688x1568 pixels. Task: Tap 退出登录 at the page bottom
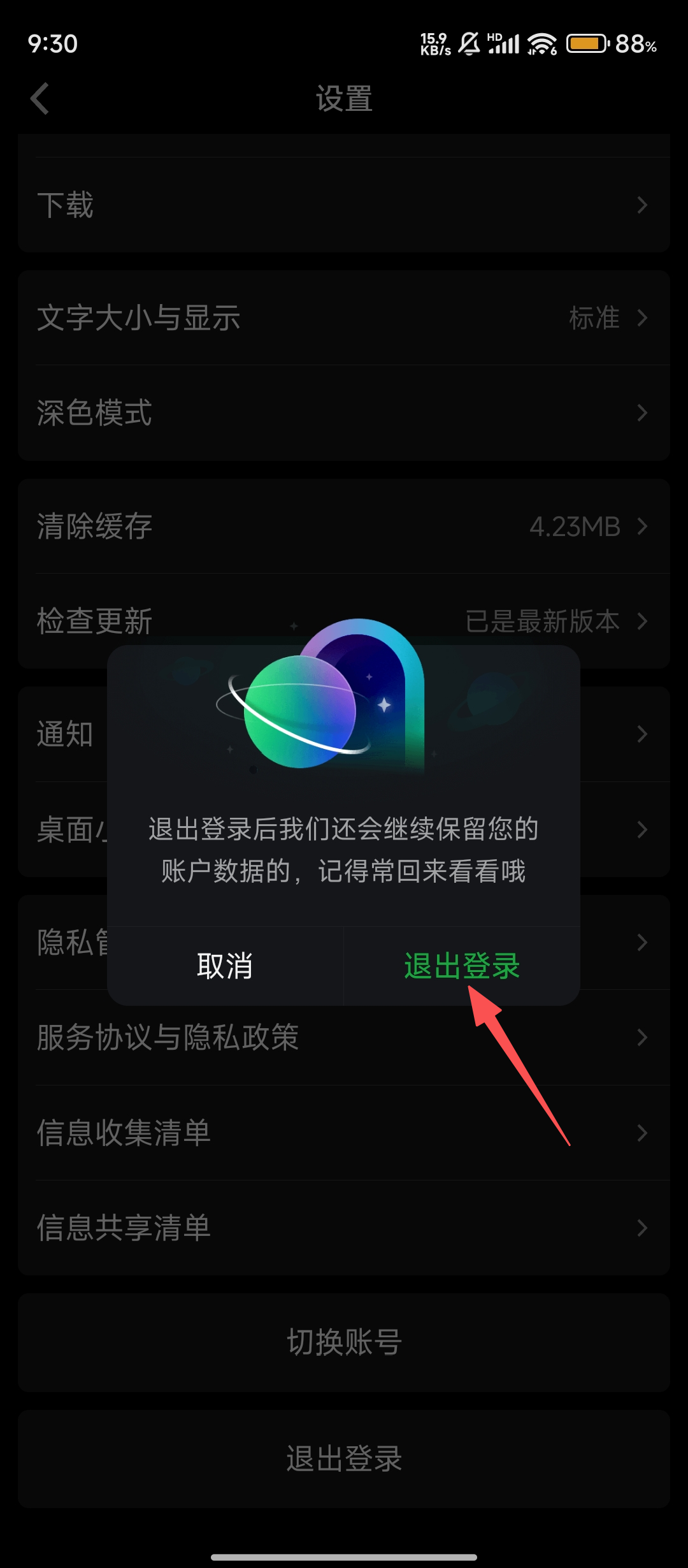point(344,1458)
